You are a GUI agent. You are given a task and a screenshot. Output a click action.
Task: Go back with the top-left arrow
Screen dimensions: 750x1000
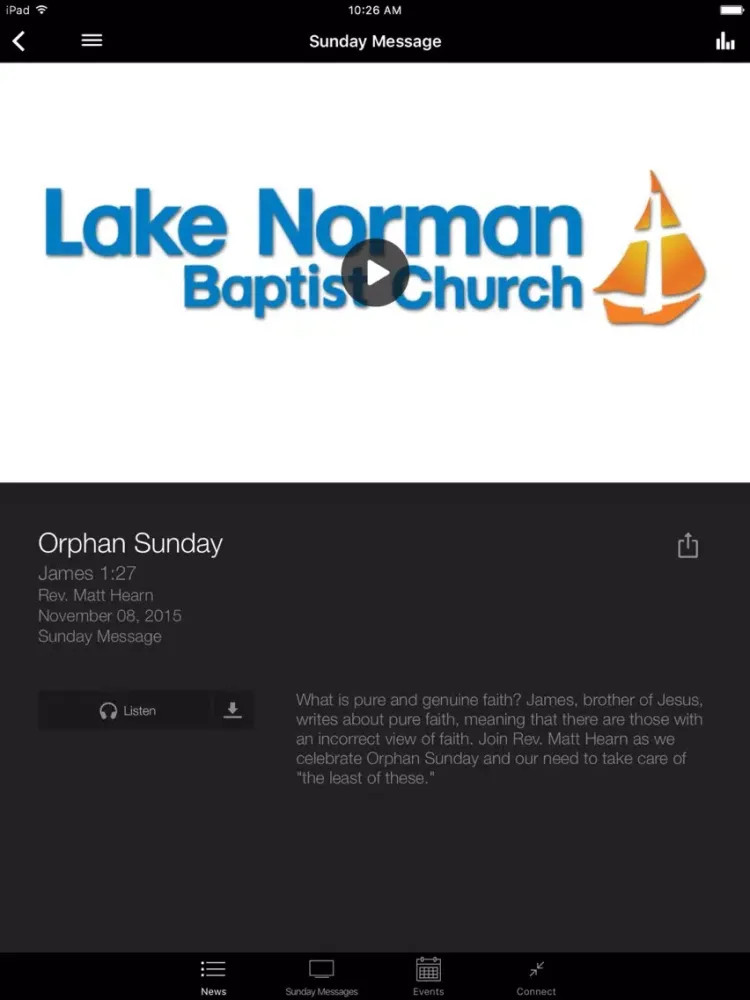pyautogui.click(x=19, y=41)
